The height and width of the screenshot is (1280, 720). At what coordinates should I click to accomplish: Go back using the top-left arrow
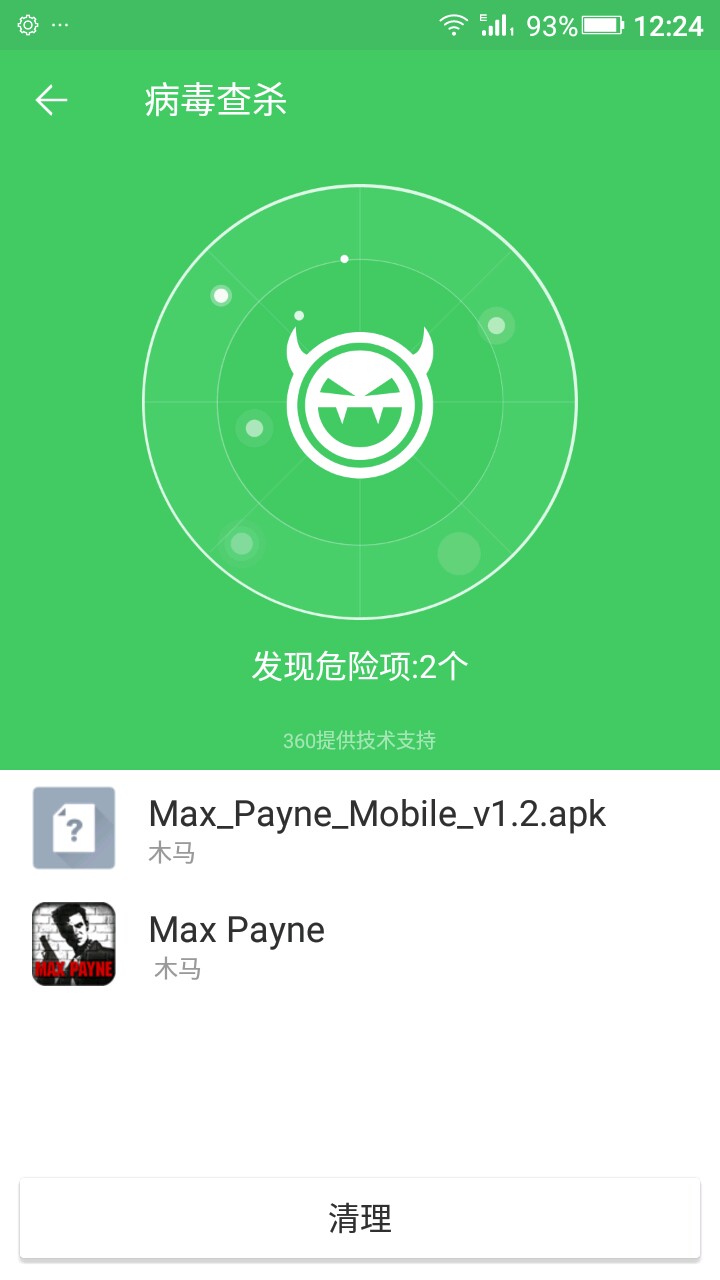tap(51, 100)
